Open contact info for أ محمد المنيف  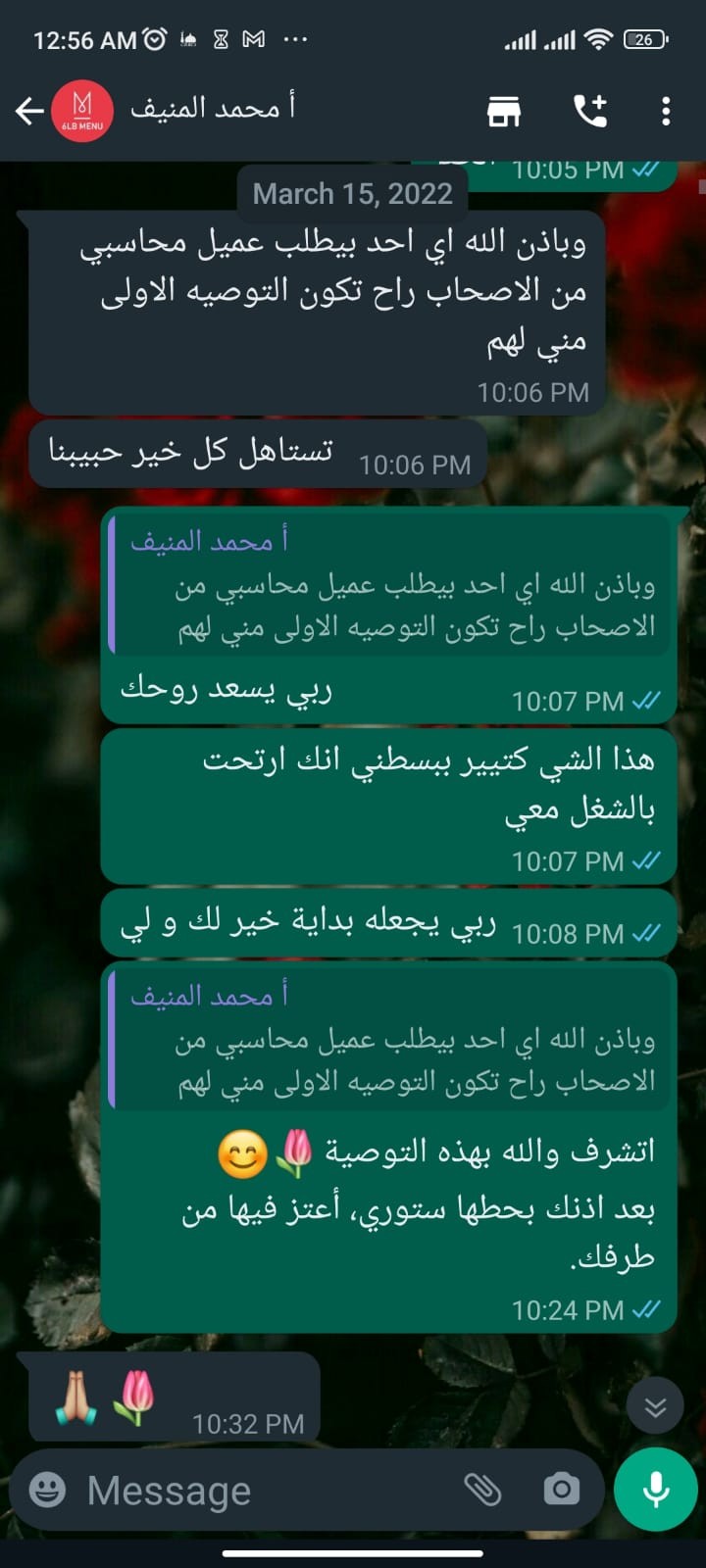[x=213, y=109]
